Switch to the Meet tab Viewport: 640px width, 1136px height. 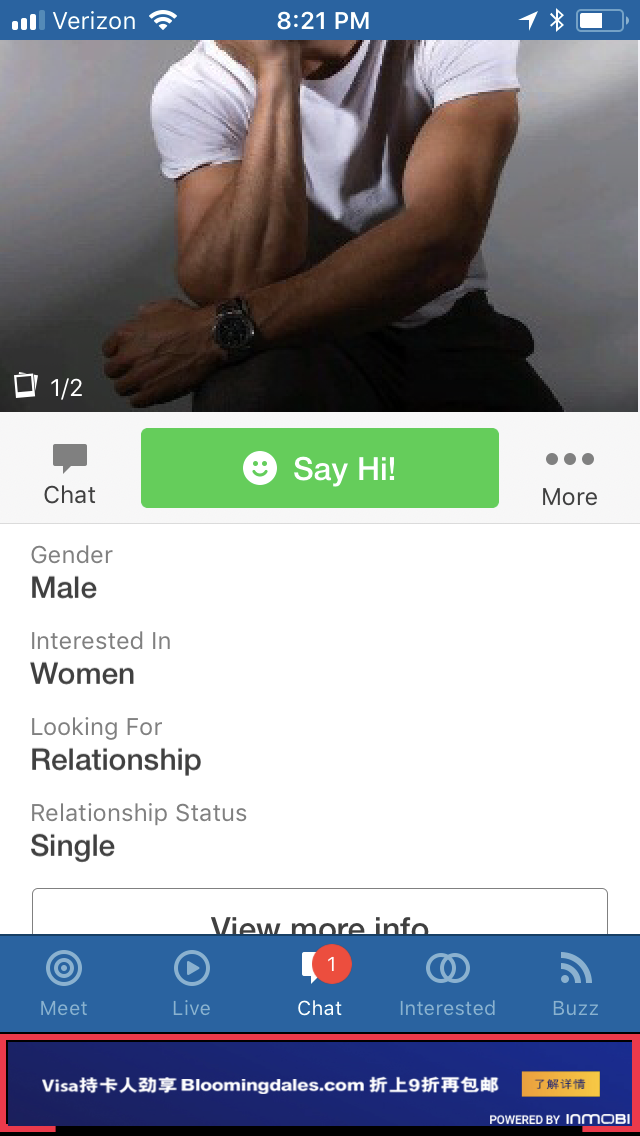coord(64,983)
